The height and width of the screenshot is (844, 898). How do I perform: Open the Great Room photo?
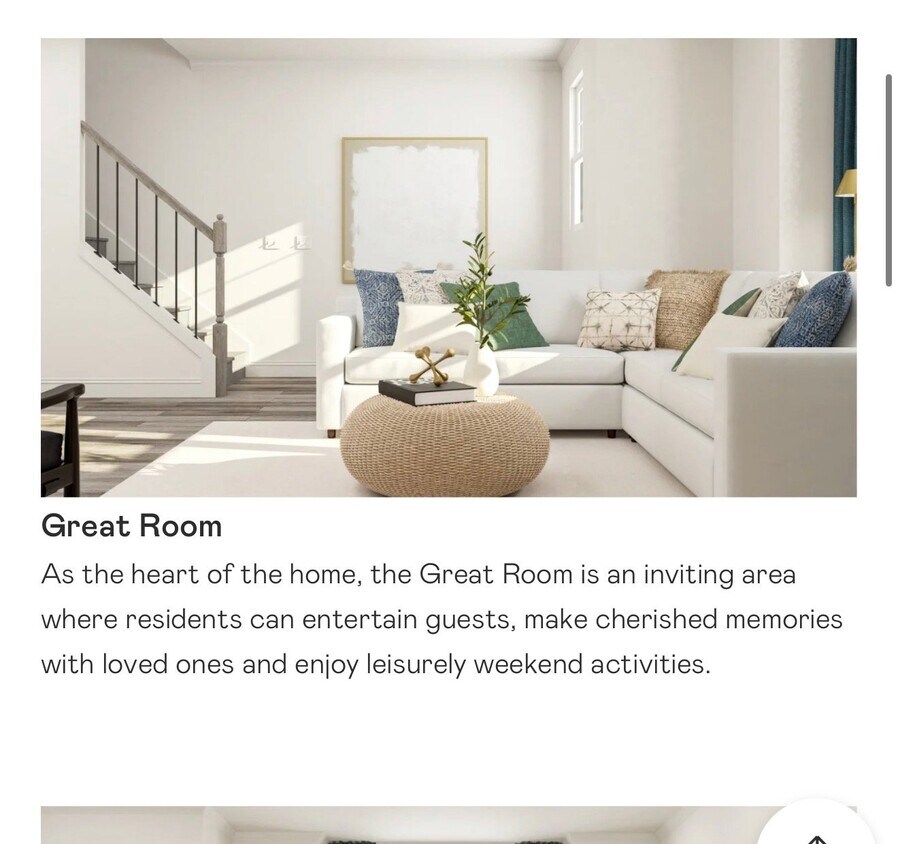click(x=448, y=267)
